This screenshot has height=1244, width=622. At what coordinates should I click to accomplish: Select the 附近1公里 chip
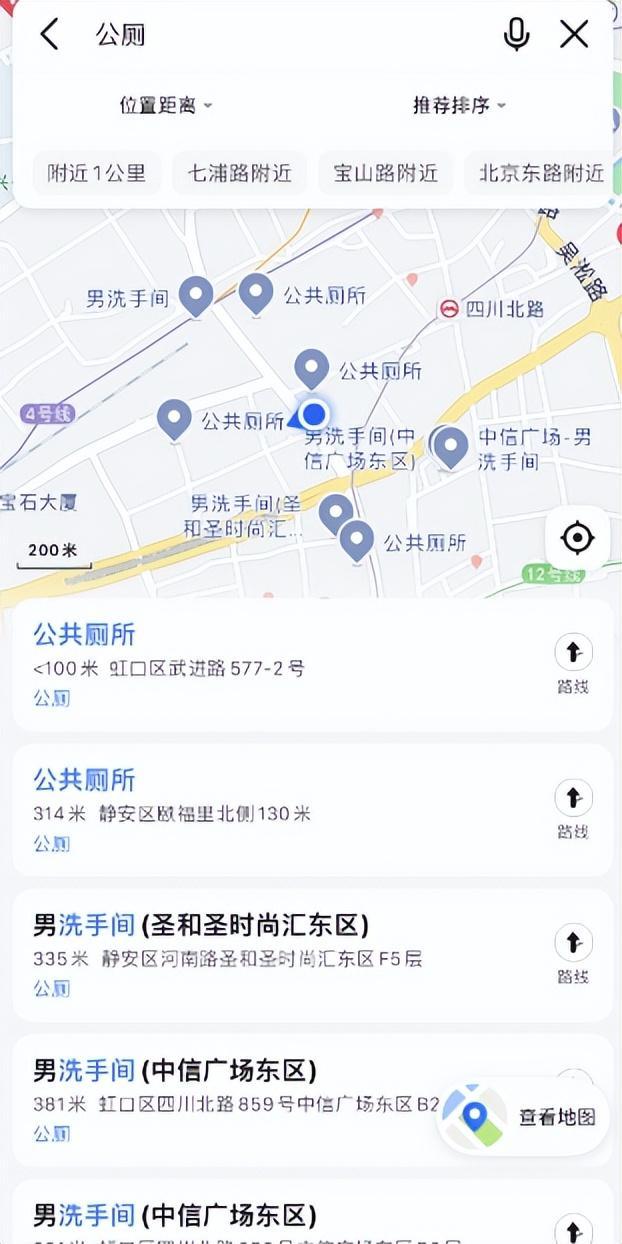point(97,173)
